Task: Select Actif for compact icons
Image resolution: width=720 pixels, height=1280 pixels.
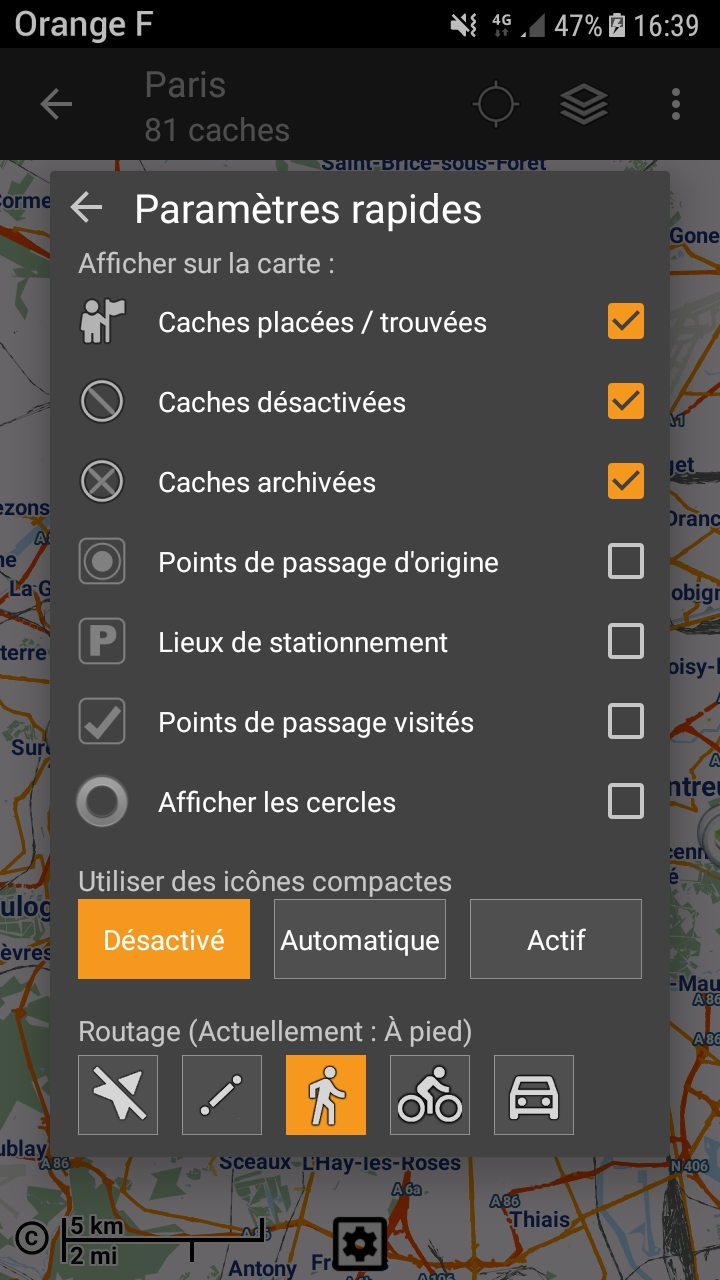Action: coord(556,939)
